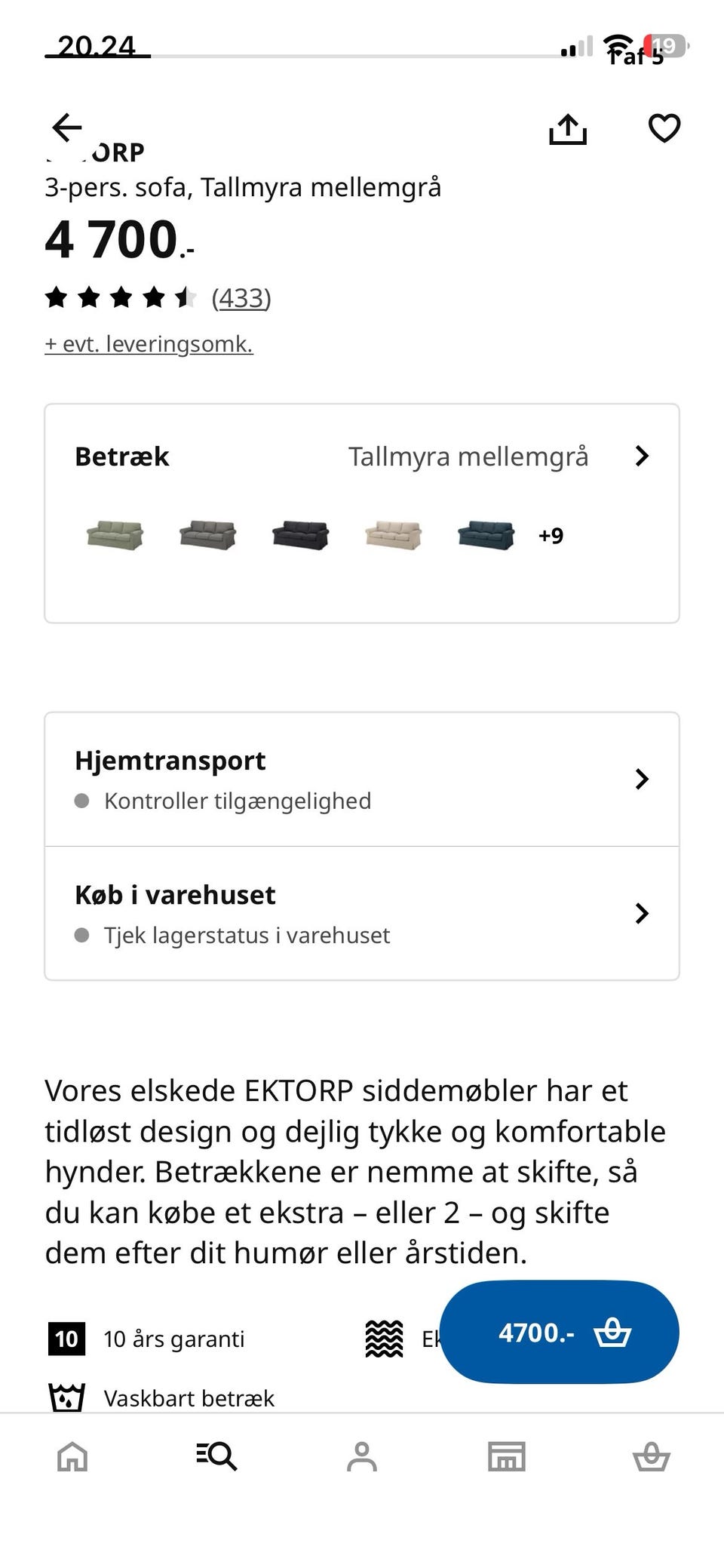Open Hjemtransport delivery availability
This screenshot has width=724, height=1568.
click(362, 779)
